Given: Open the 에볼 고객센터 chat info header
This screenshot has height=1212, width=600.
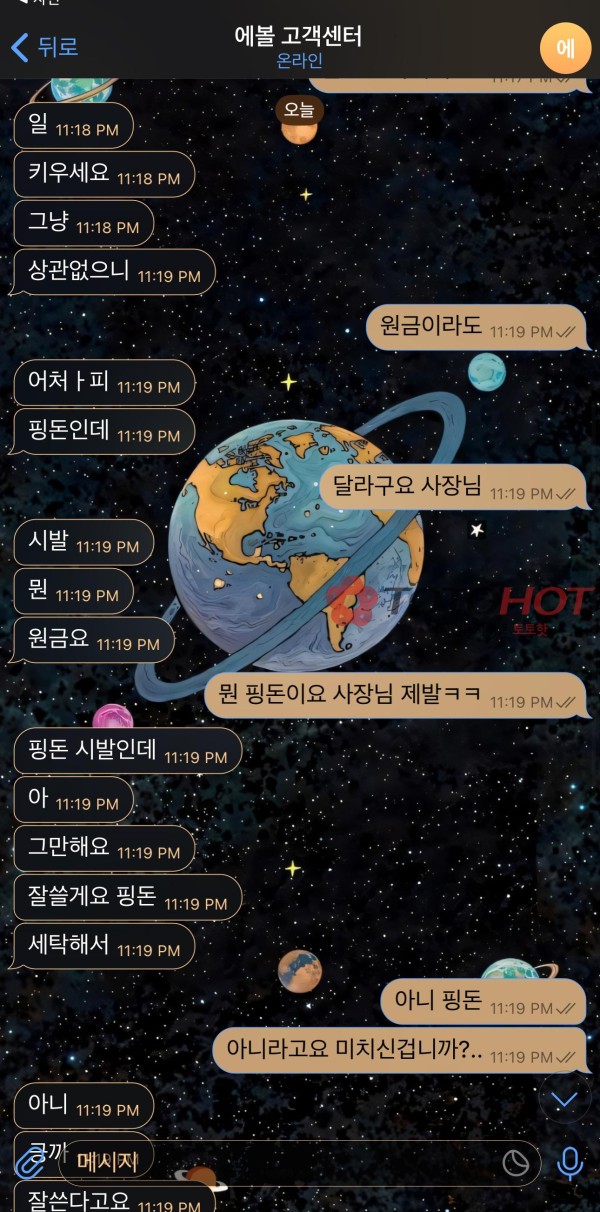Looking at the screenshot, I should coord(298,47).
